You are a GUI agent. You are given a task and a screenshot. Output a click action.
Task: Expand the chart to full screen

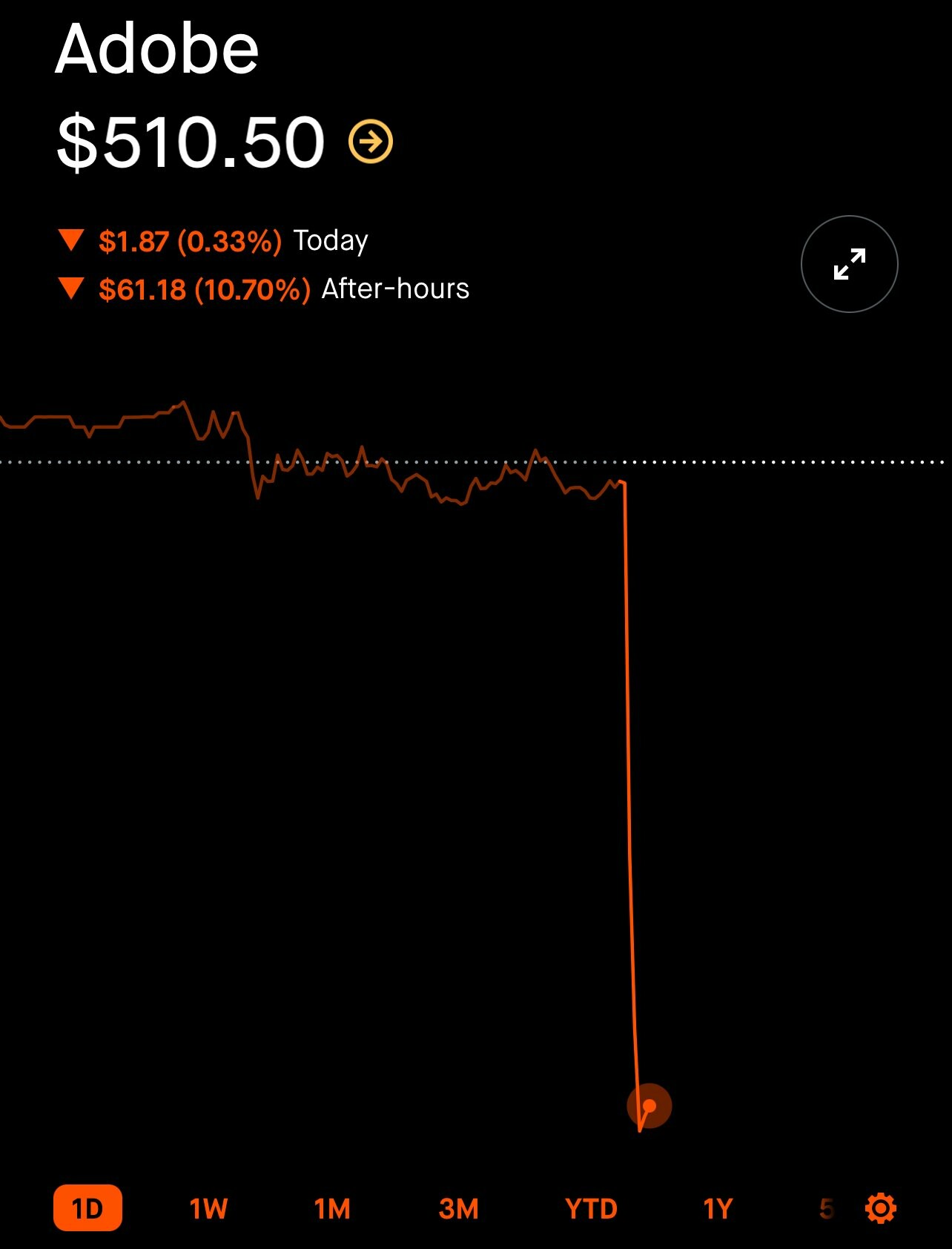(849, 264)
